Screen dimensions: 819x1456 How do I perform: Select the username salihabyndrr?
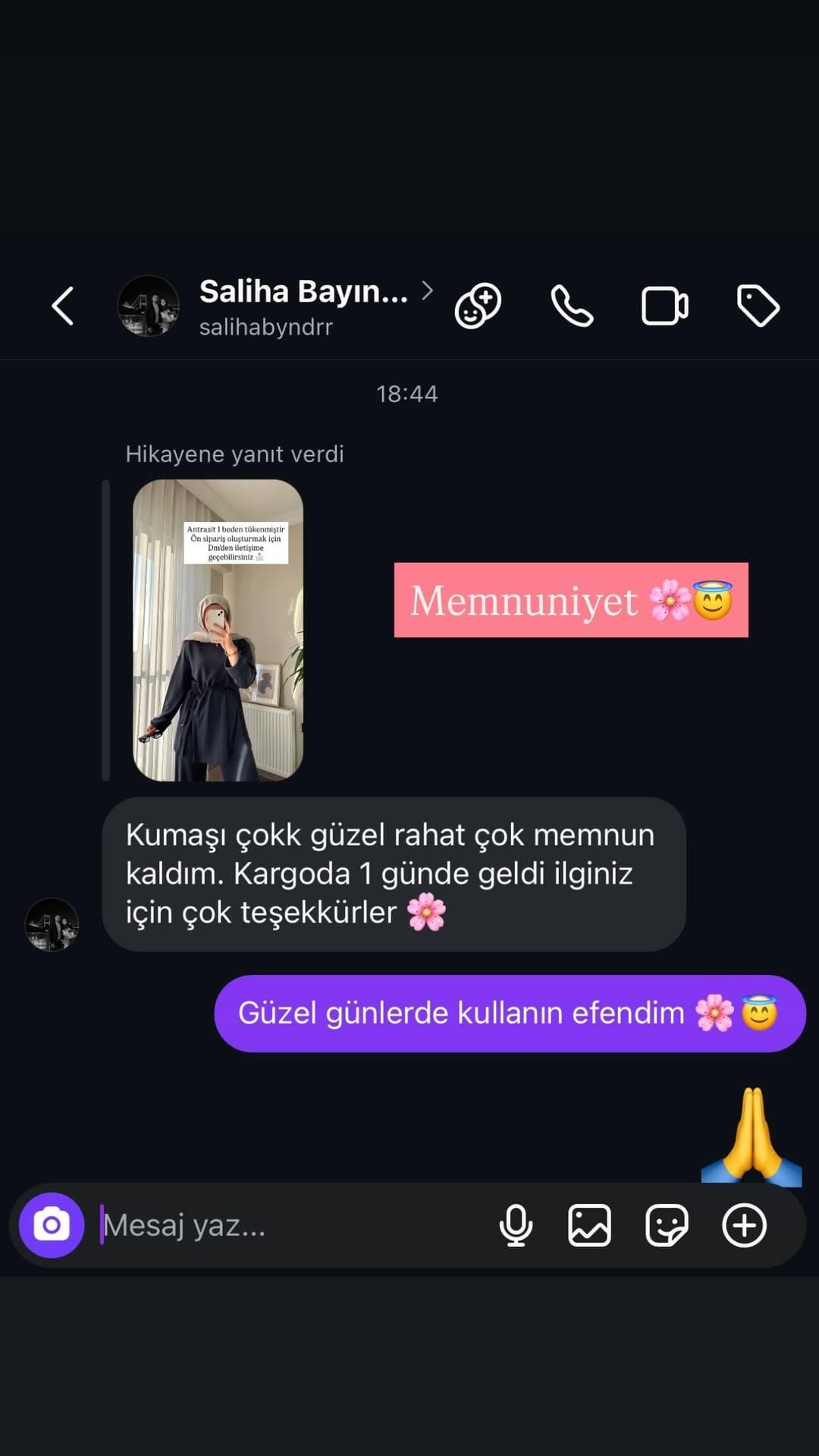[266, 328]
